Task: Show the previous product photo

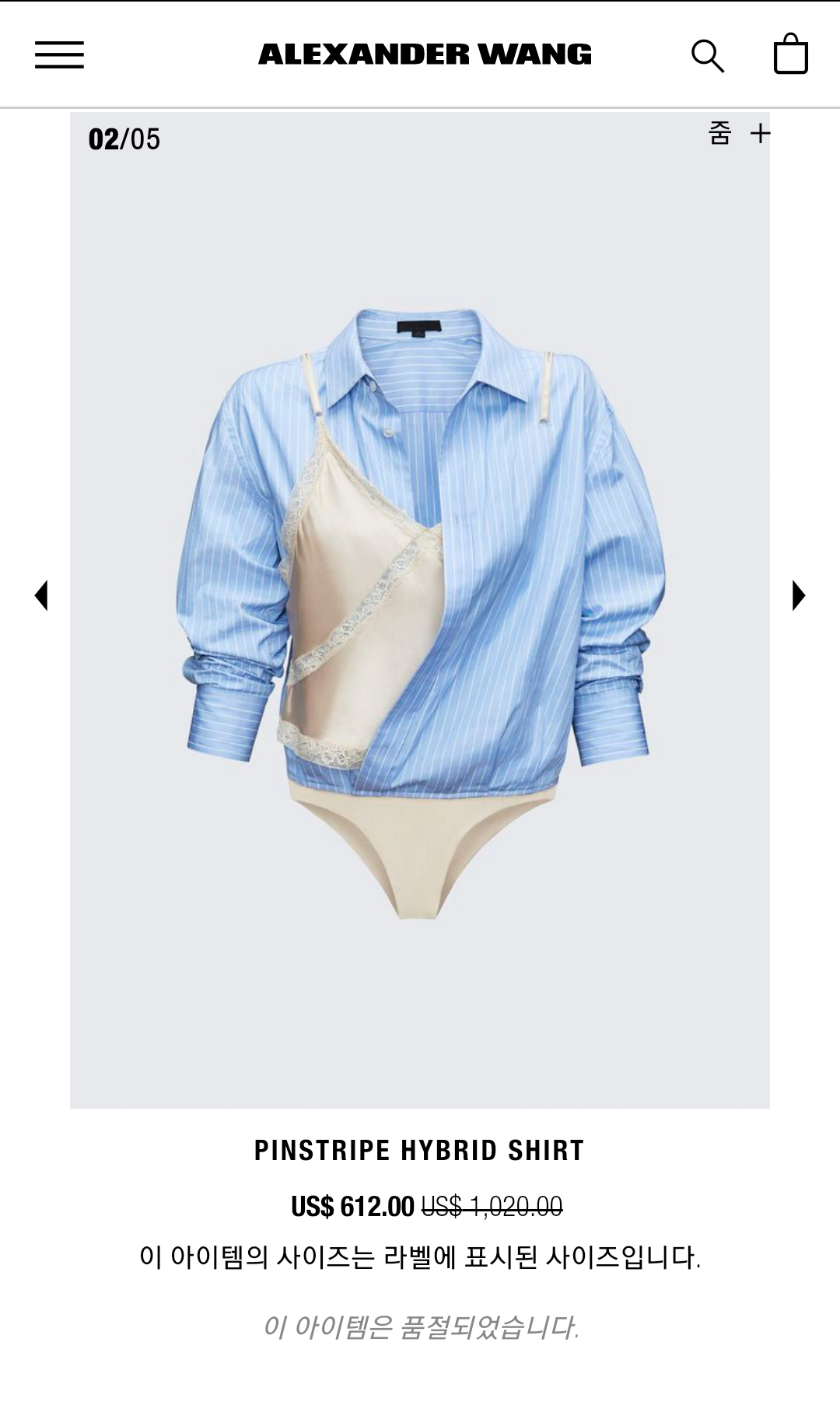Action: pos(41,595)
